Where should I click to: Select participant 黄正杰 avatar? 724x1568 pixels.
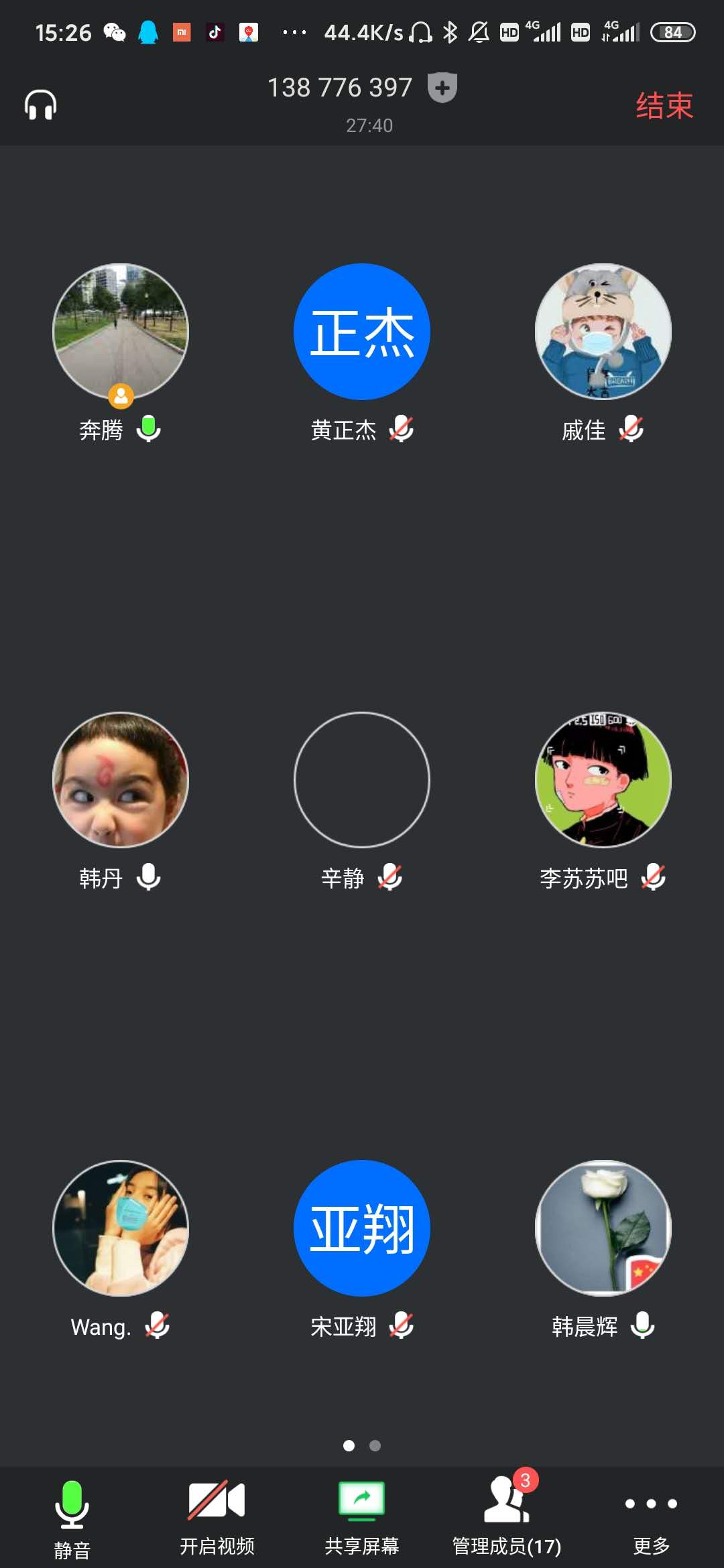[362, 332]
